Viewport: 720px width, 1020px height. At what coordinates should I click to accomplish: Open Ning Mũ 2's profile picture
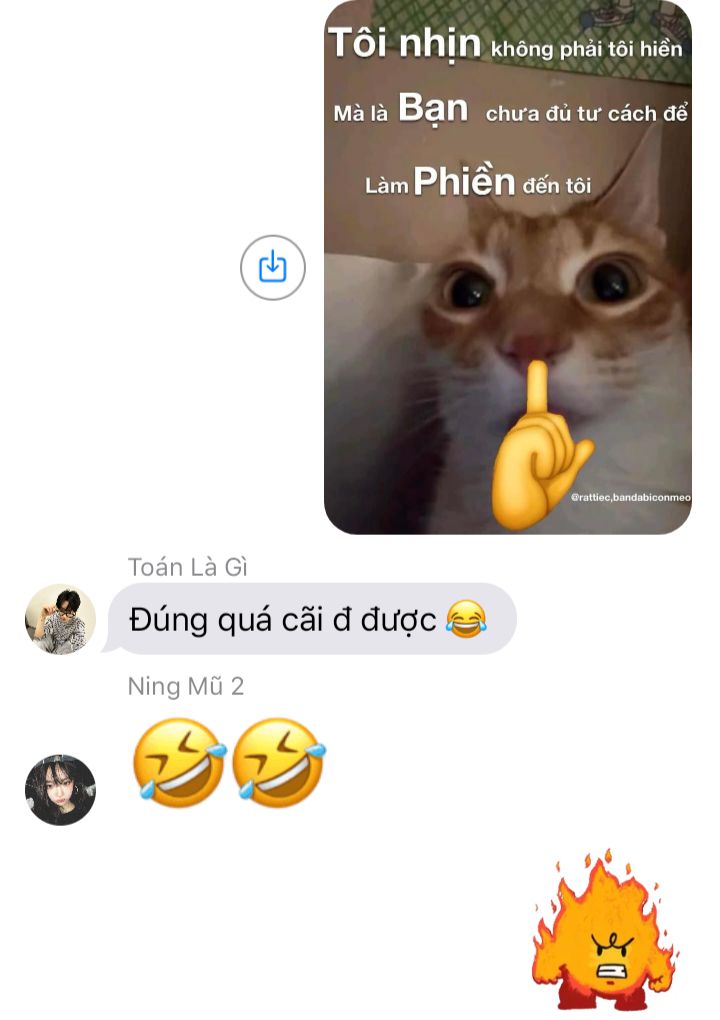point(60,790)
